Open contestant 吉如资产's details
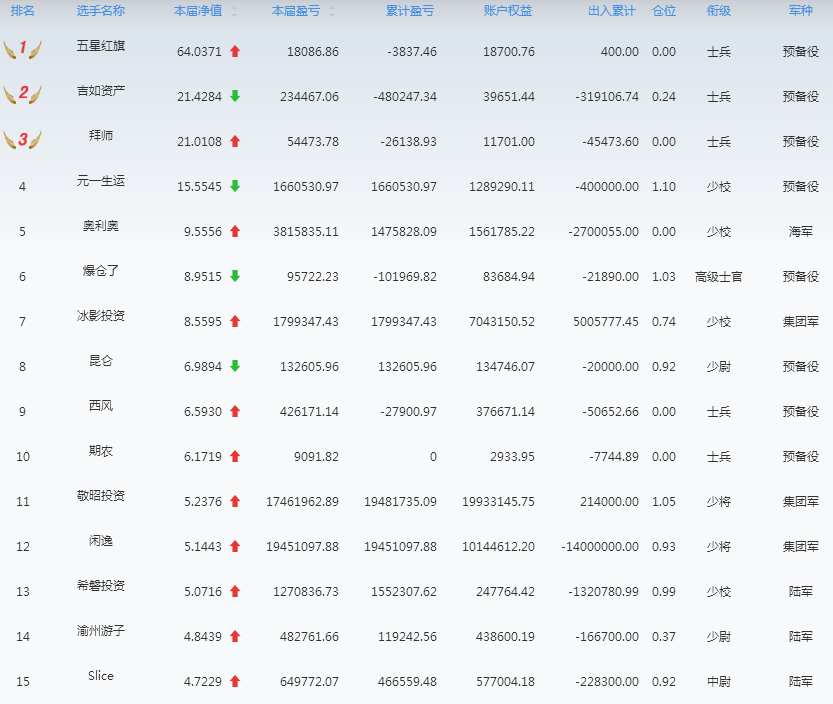The image size is (833, 704). [x=100, y=91]
